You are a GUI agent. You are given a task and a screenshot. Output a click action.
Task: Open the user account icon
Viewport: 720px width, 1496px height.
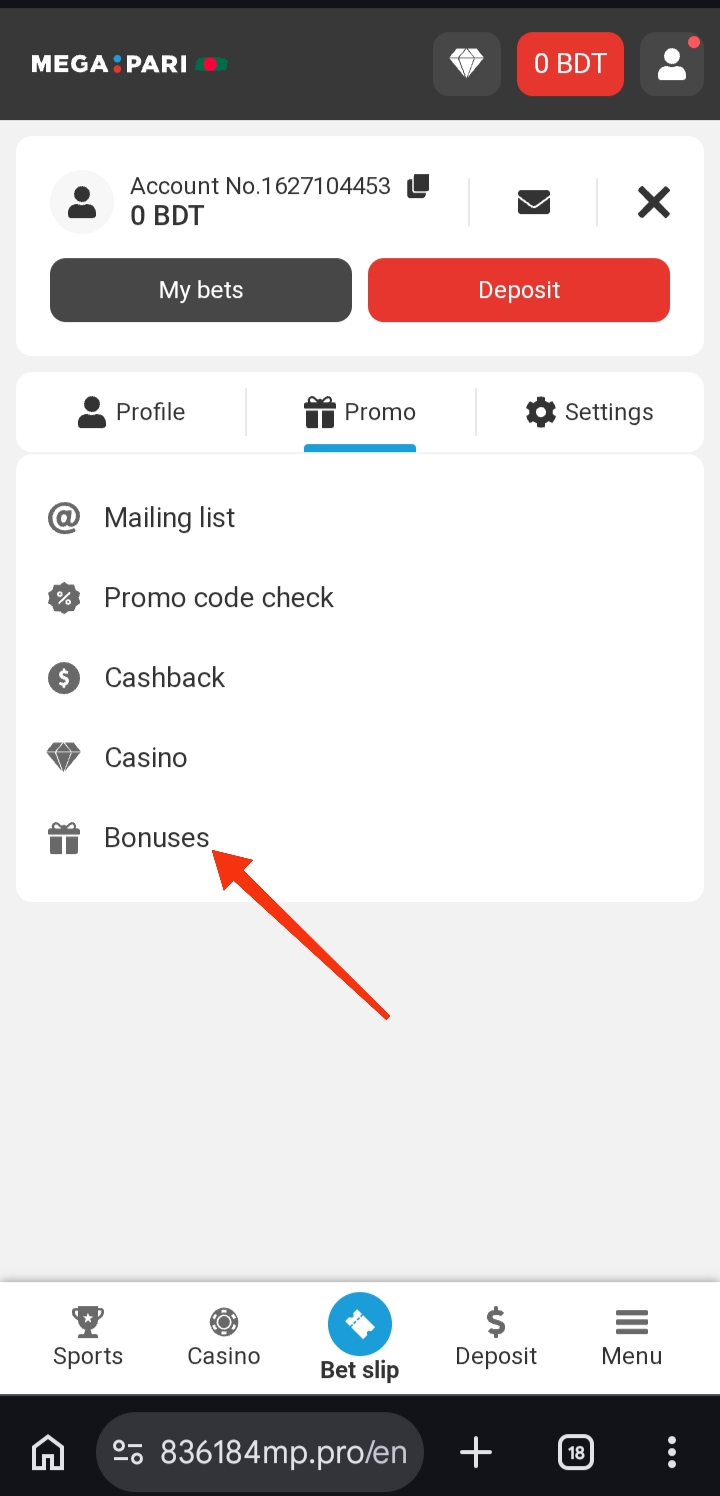tap(671, 64)
